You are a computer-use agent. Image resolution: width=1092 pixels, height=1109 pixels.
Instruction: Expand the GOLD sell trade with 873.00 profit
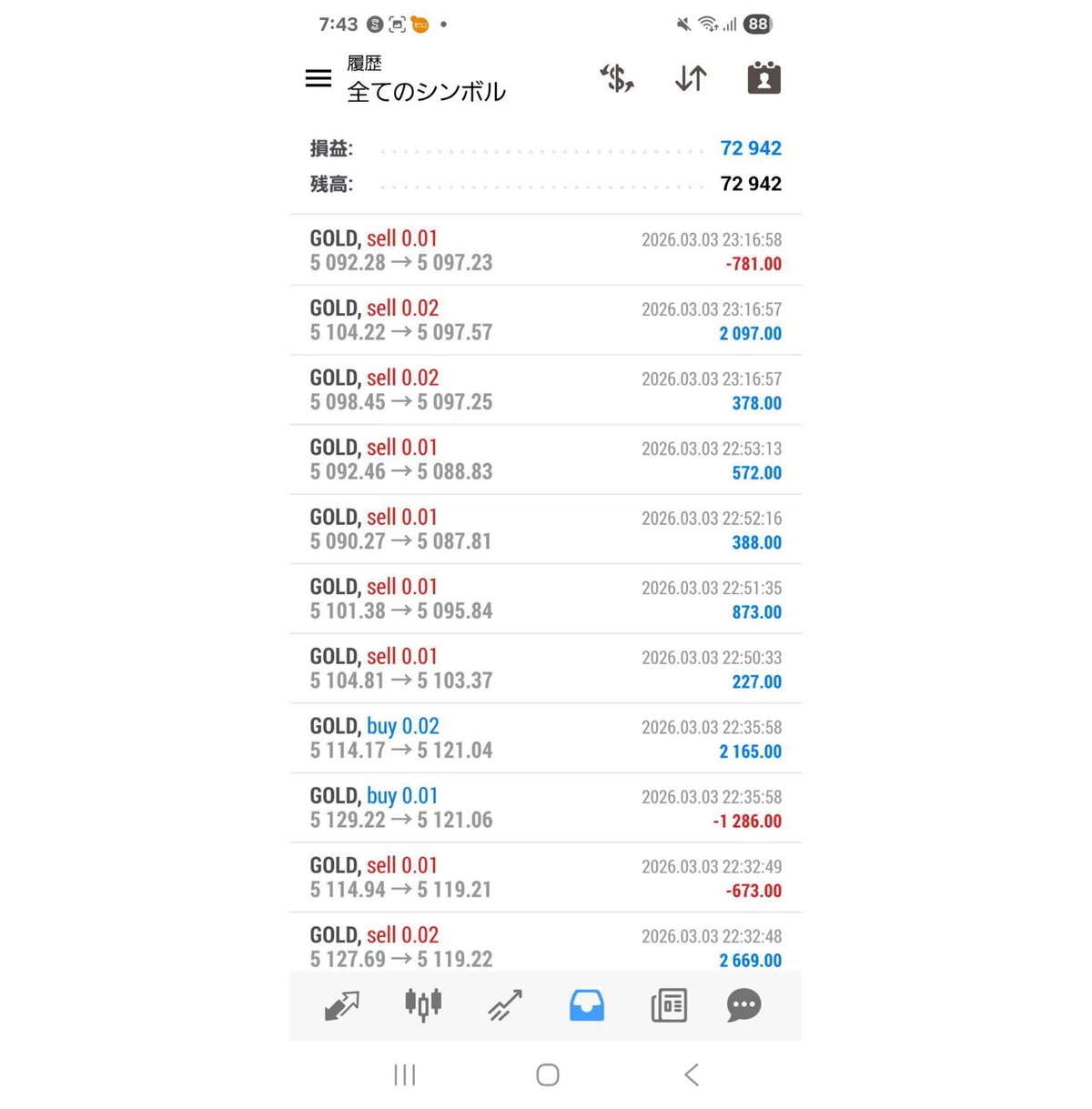[x=546, y=599]
